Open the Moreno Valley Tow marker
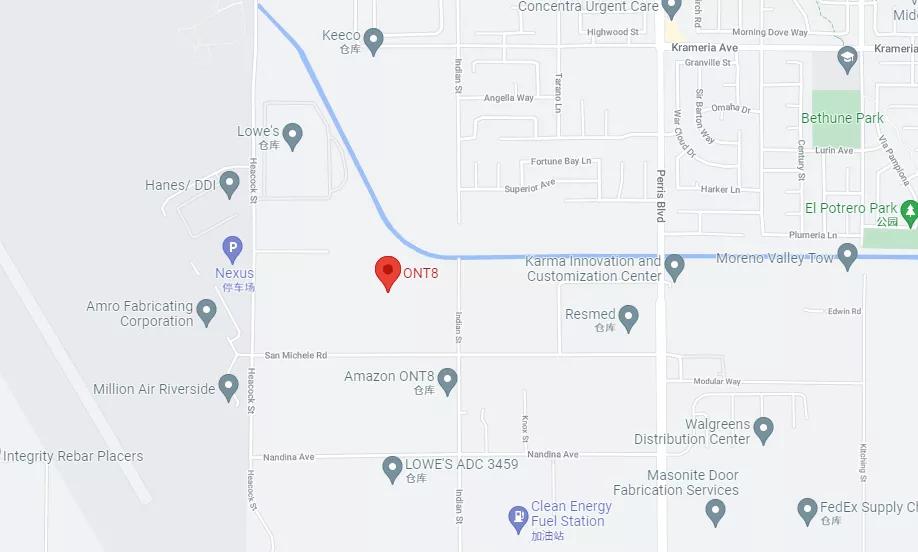The width and height of the screenshot is (918, 552). click(x=848, y=256)
